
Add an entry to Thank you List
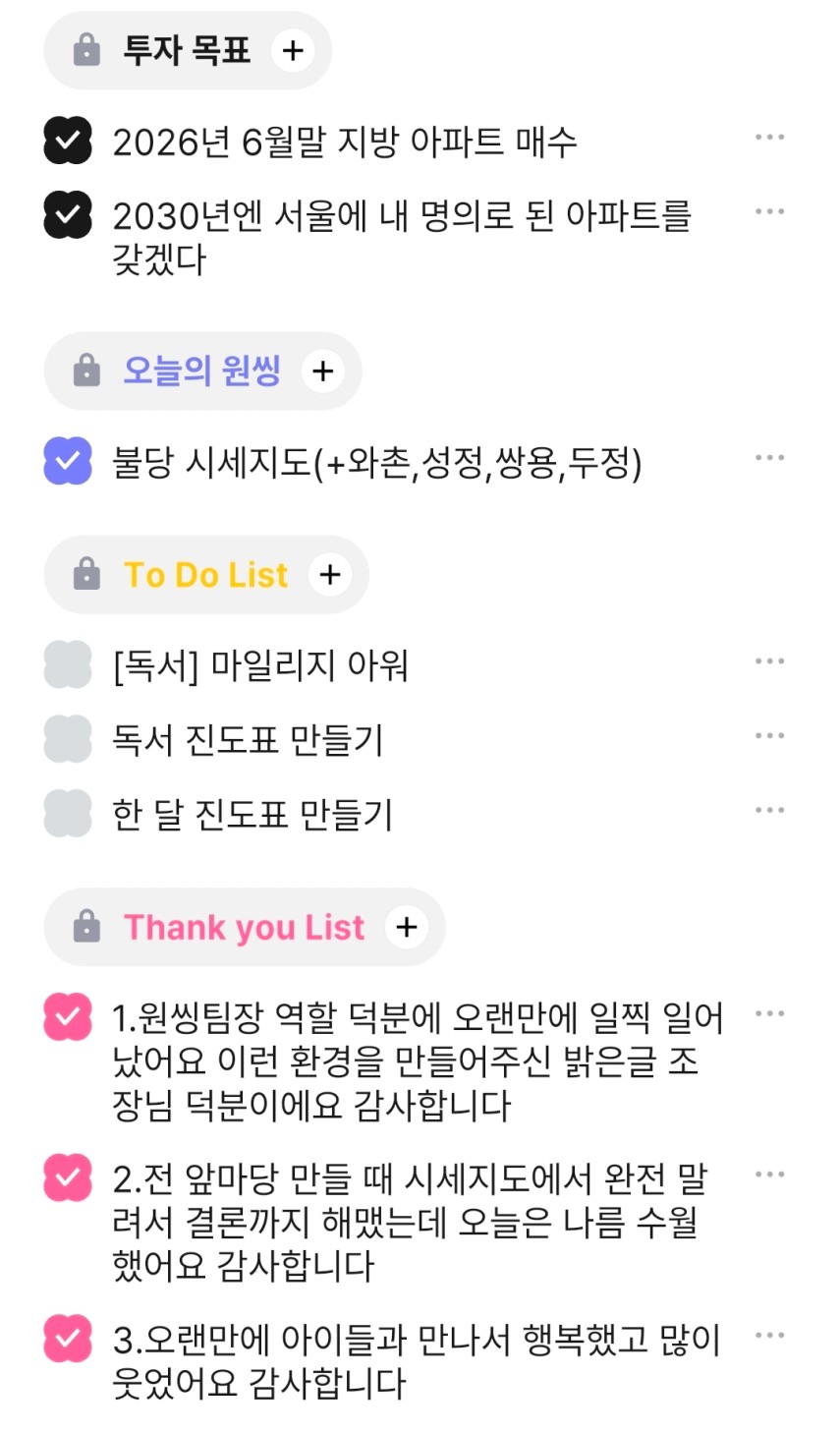tap(407, 927)
